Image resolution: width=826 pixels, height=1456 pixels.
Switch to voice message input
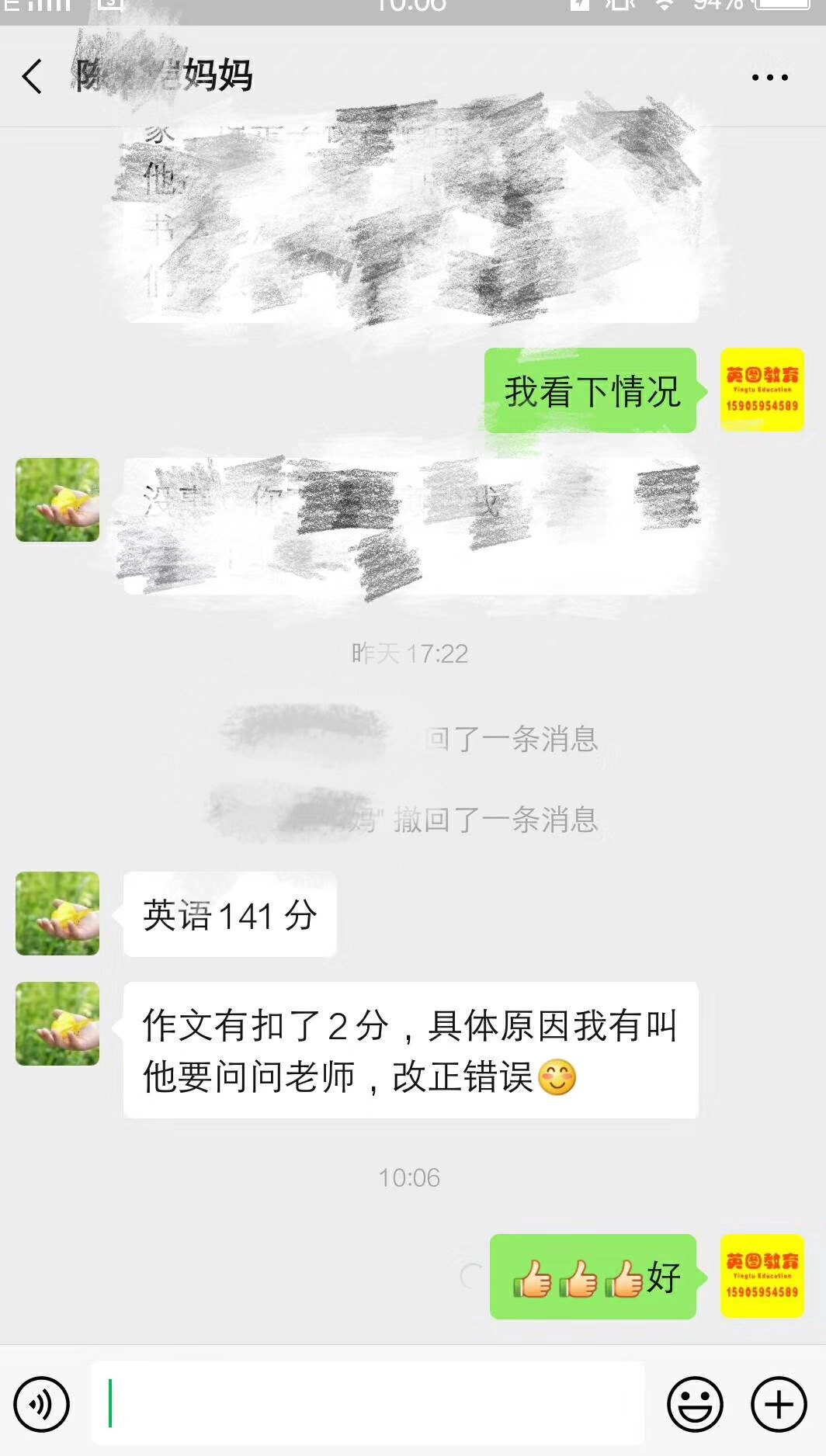click(x=42, y=1404)
